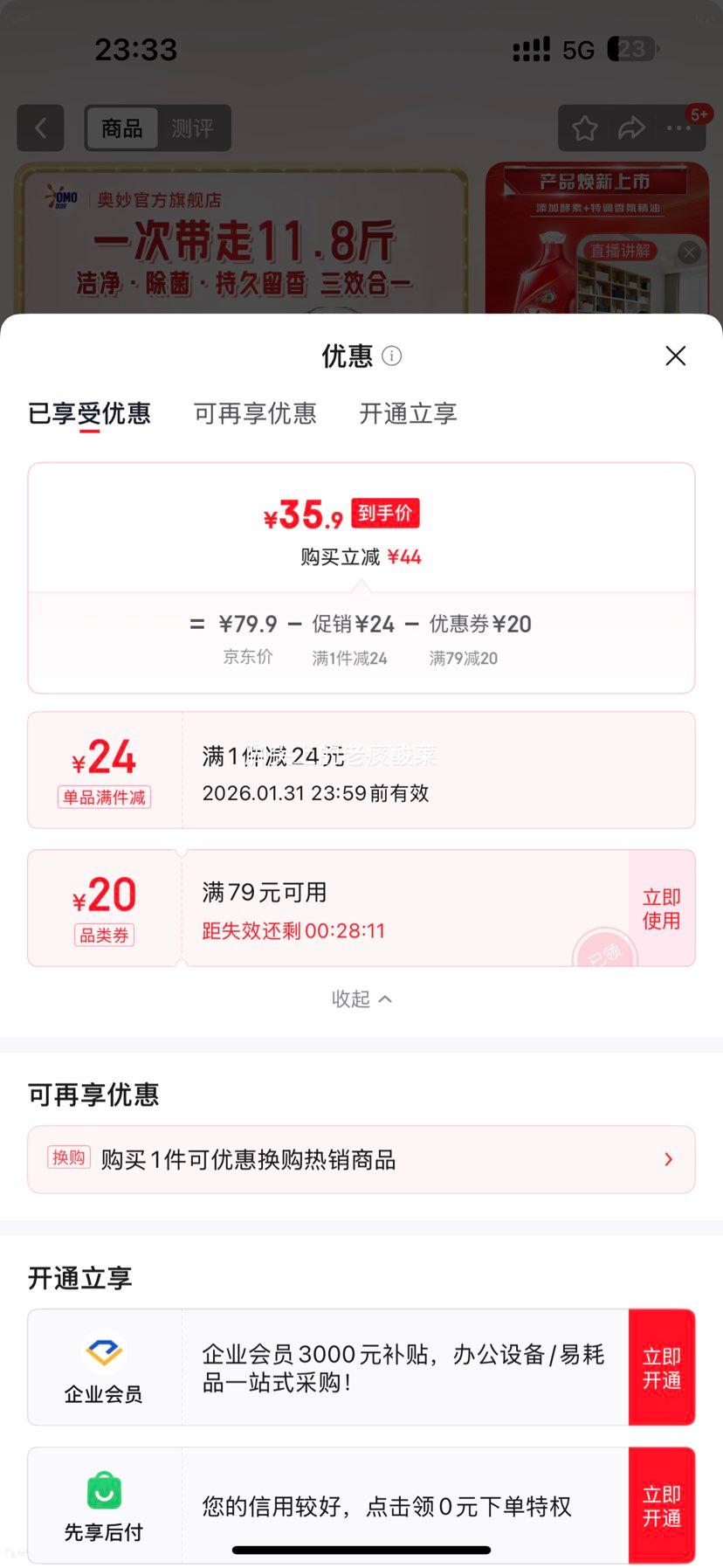The width and height of the screenshot is (723, 1568).
Task: Open the more options menu with 5+ badge
Action: pos(679,128)
